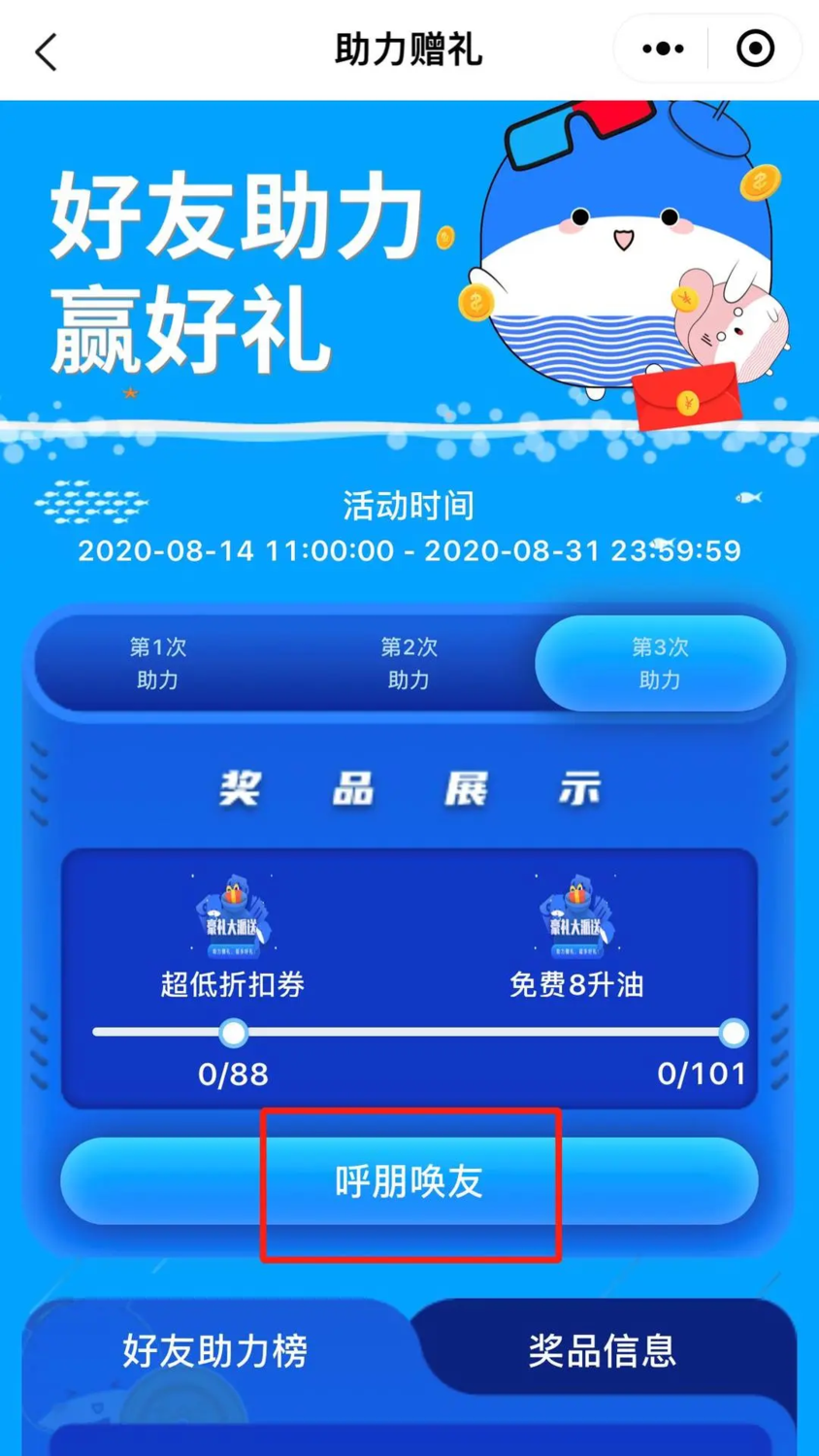Viewport: 819px width, 1456px height.
Task: Select the 第3次助力 tab
Action: pos(660,663)
